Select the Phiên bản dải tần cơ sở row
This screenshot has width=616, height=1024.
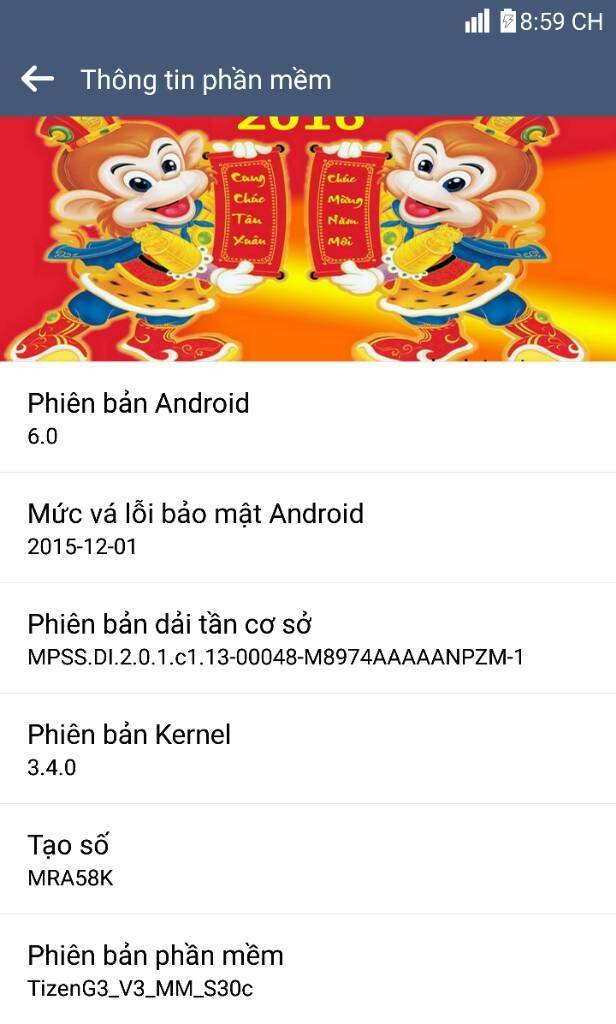(x=308, y=638)
